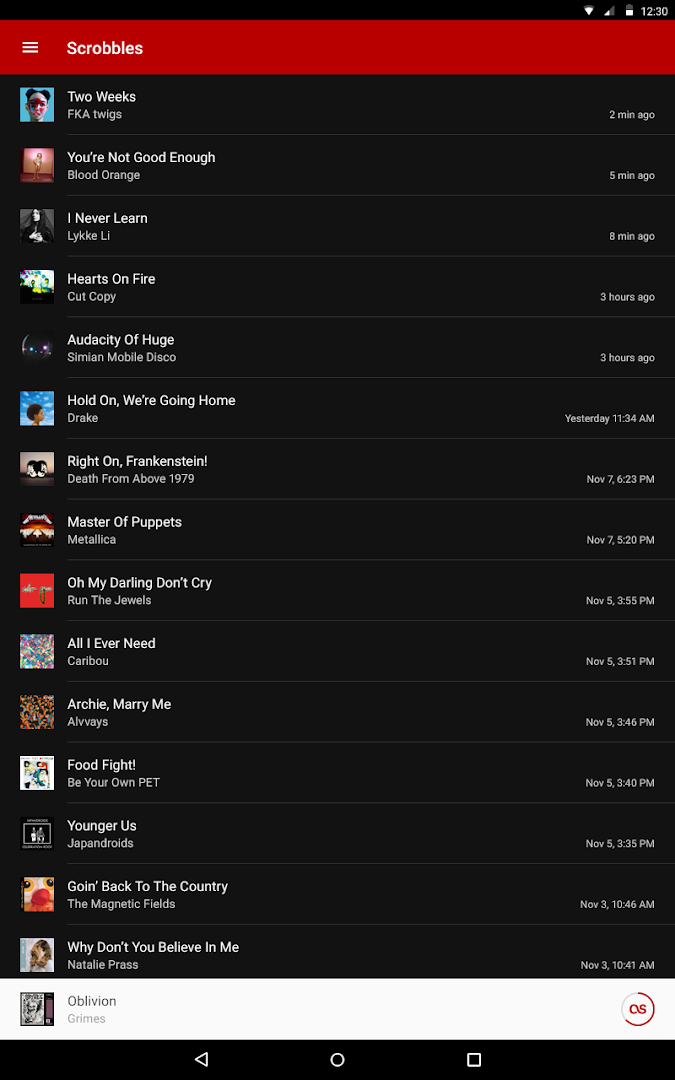
Task: Tap the Last.fm scrobbling icon
Action: click(x=637, y=1009)
